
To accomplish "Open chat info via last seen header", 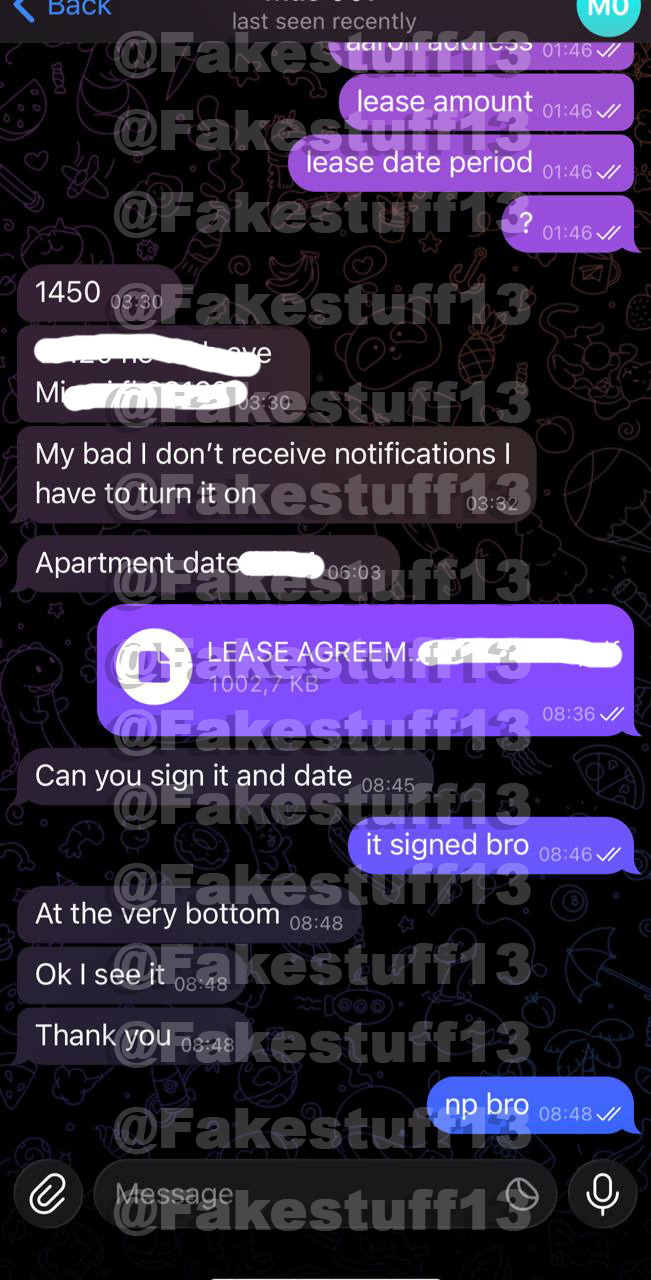I will pyautogui.click(x=324, y=20).
